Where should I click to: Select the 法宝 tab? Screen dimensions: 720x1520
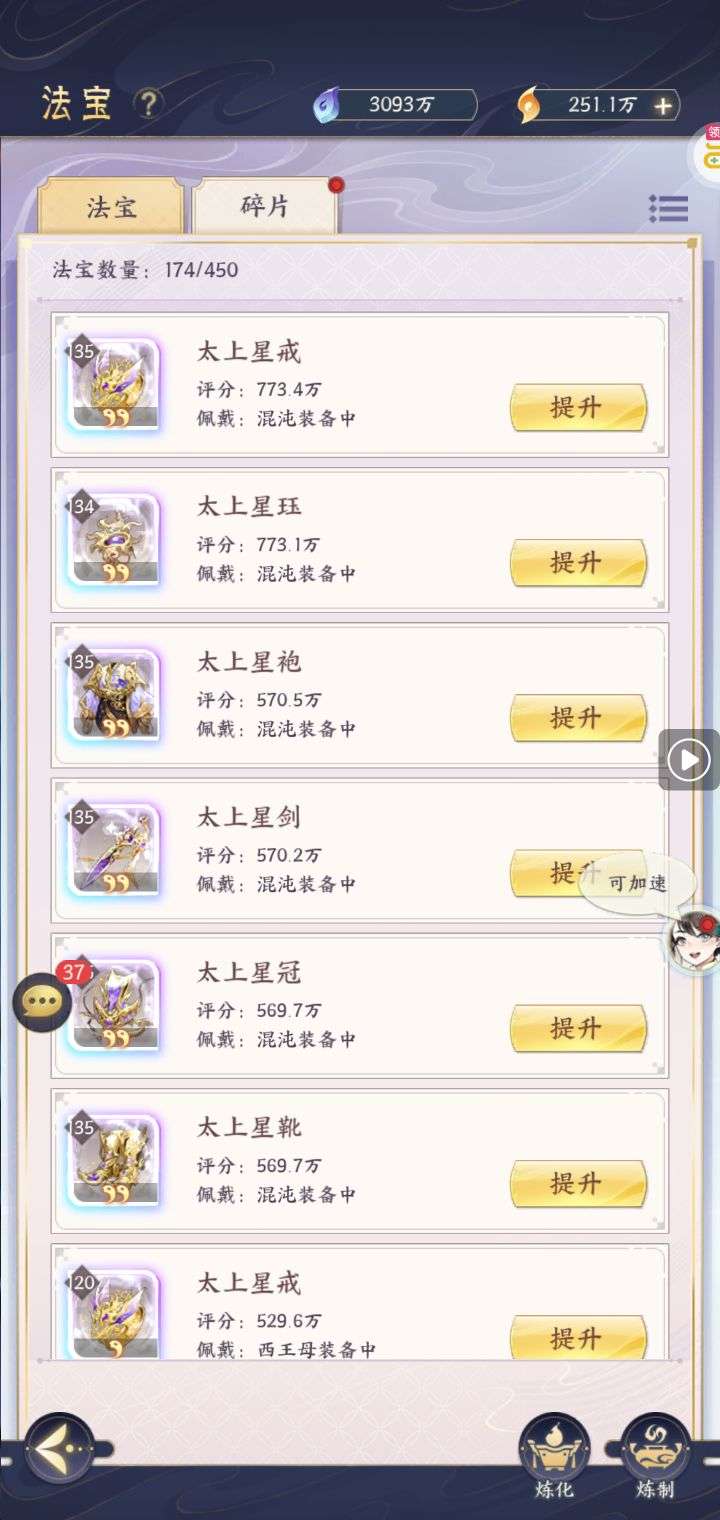(111, 207)
